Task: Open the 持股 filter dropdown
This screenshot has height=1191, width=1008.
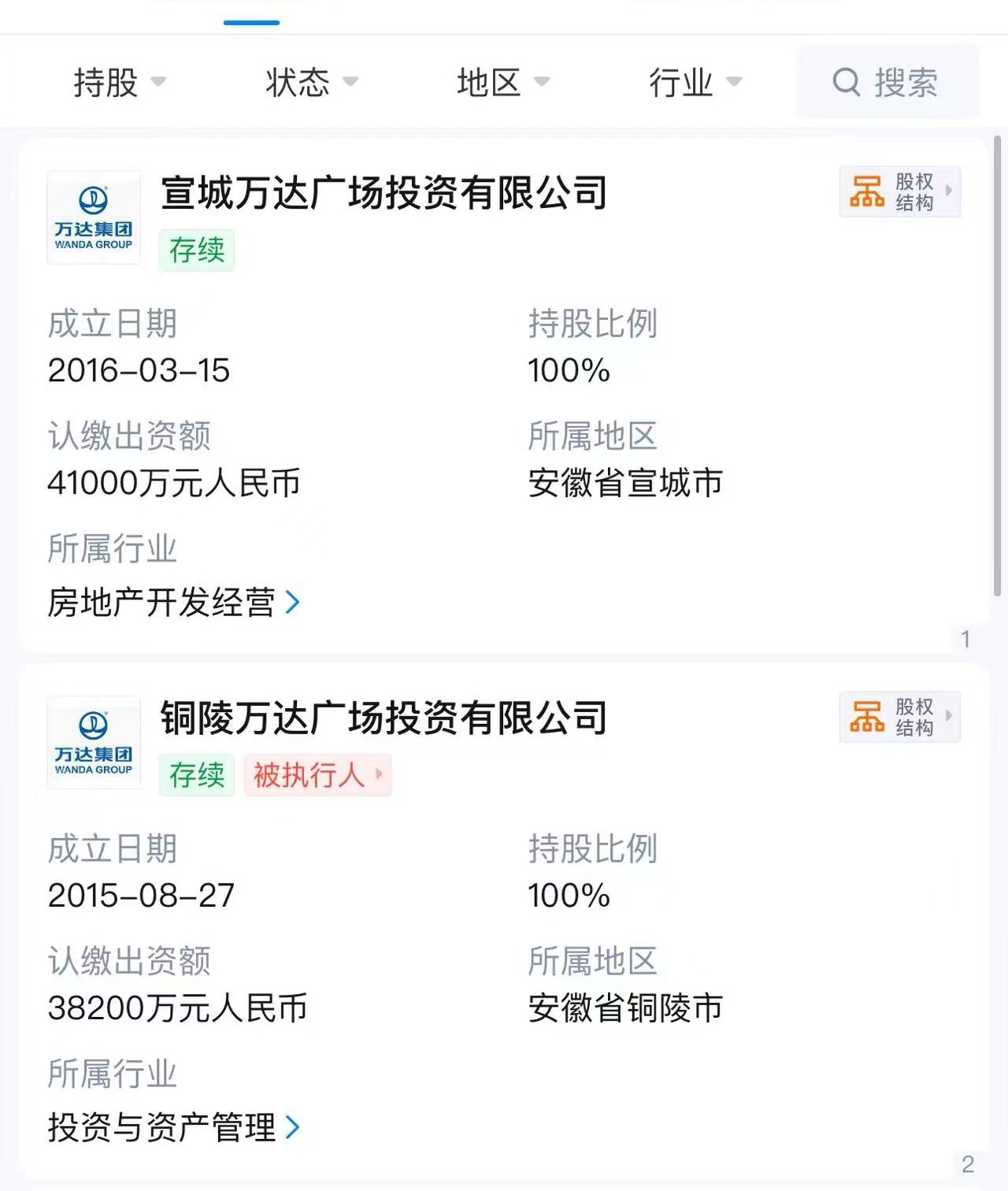Action: click(119, 82)
